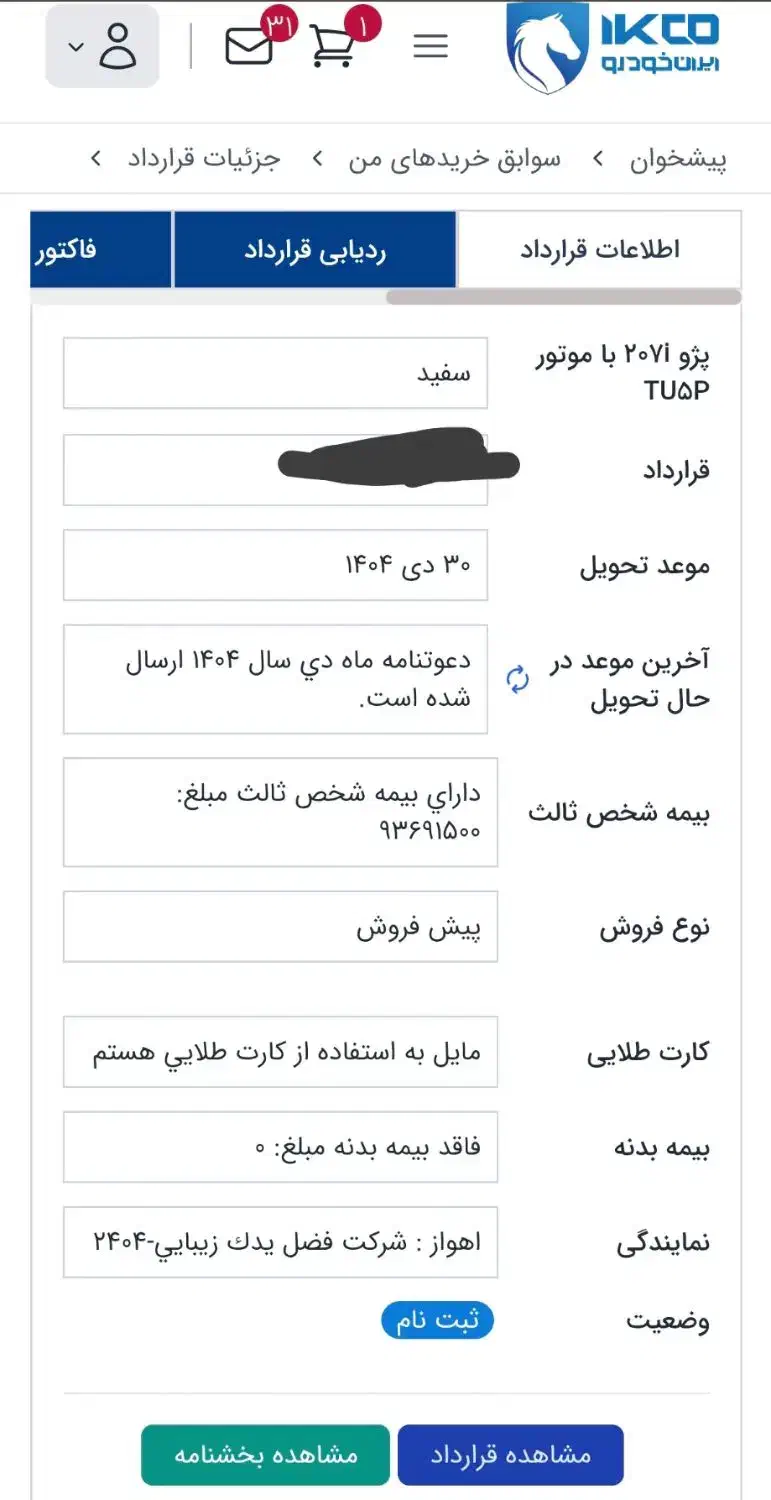Go to پیشخوان breadcrumb

(x=678, y=159)
